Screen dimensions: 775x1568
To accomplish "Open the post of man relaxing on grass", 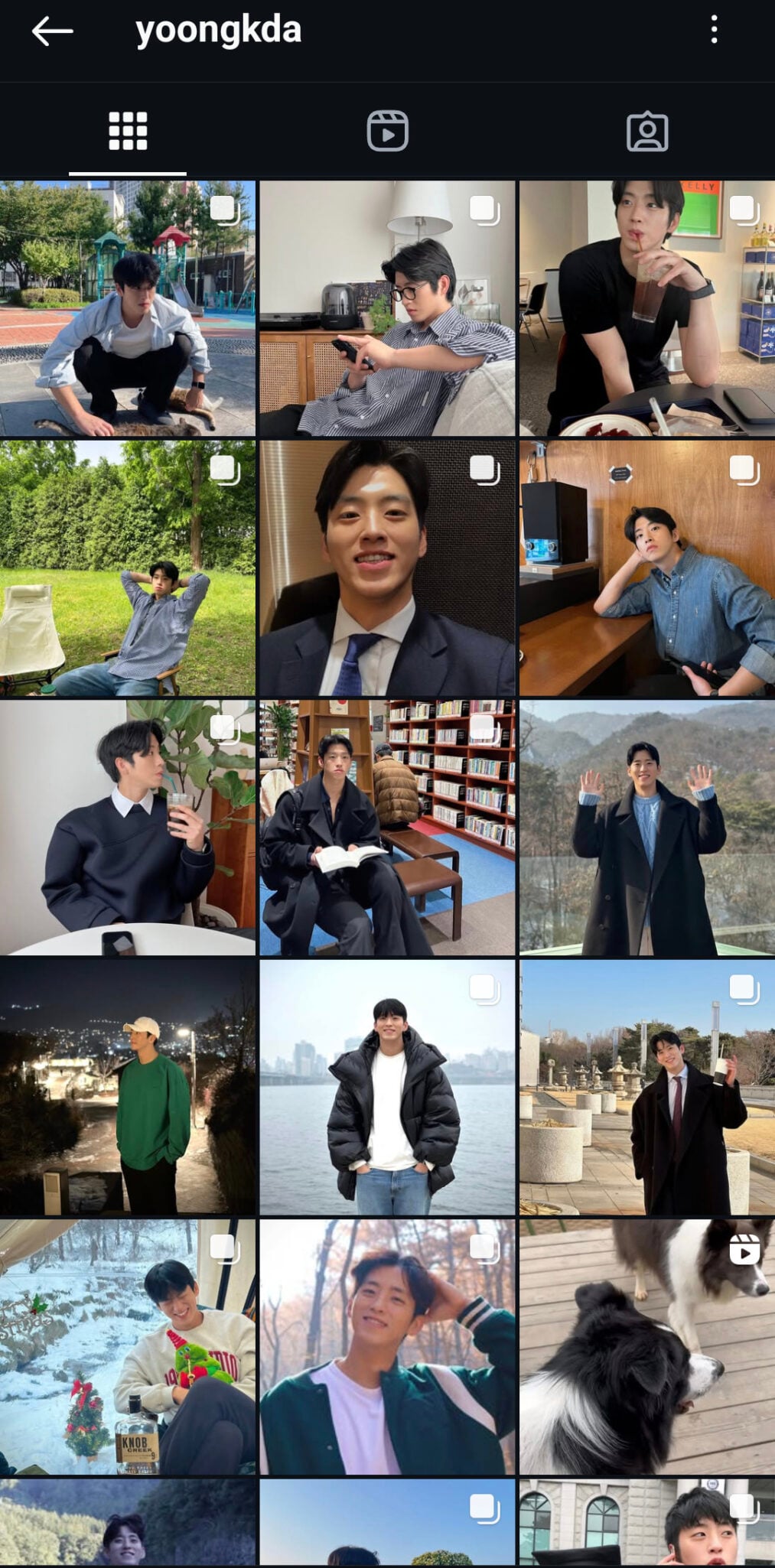I will 127,568.
